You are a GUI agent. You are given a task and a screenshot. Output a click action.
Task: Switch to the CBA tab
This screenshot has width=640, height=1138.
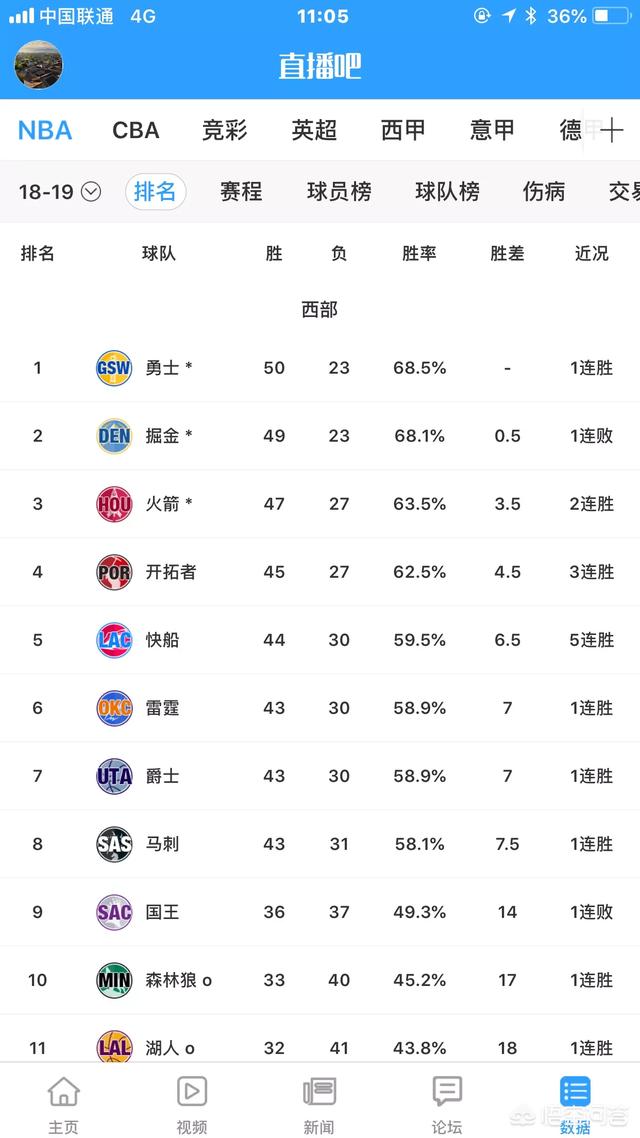click(x=136, y=131)
